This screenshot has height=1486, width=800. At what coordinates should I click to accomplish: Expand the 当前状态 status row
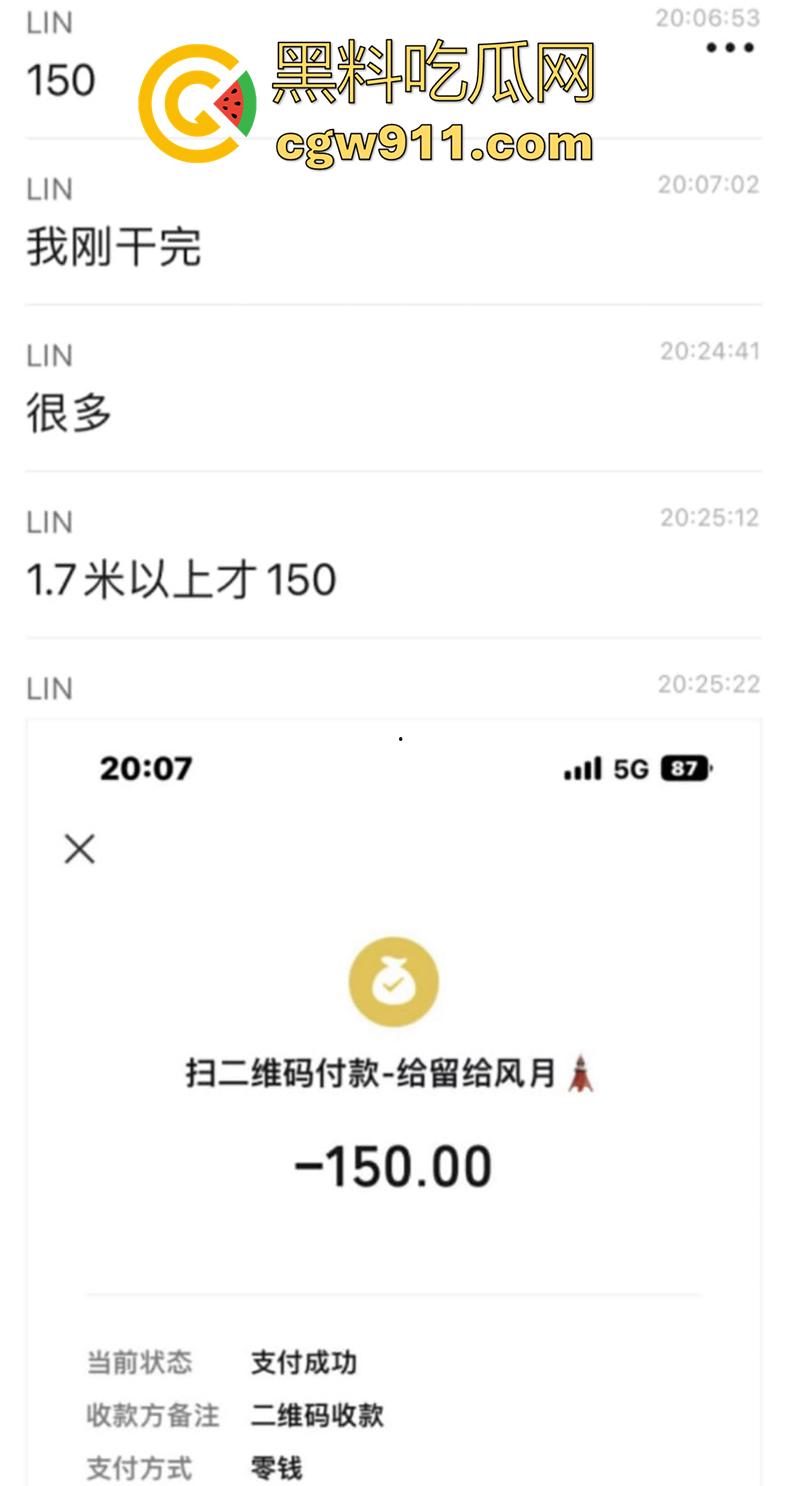(139, 1363)
